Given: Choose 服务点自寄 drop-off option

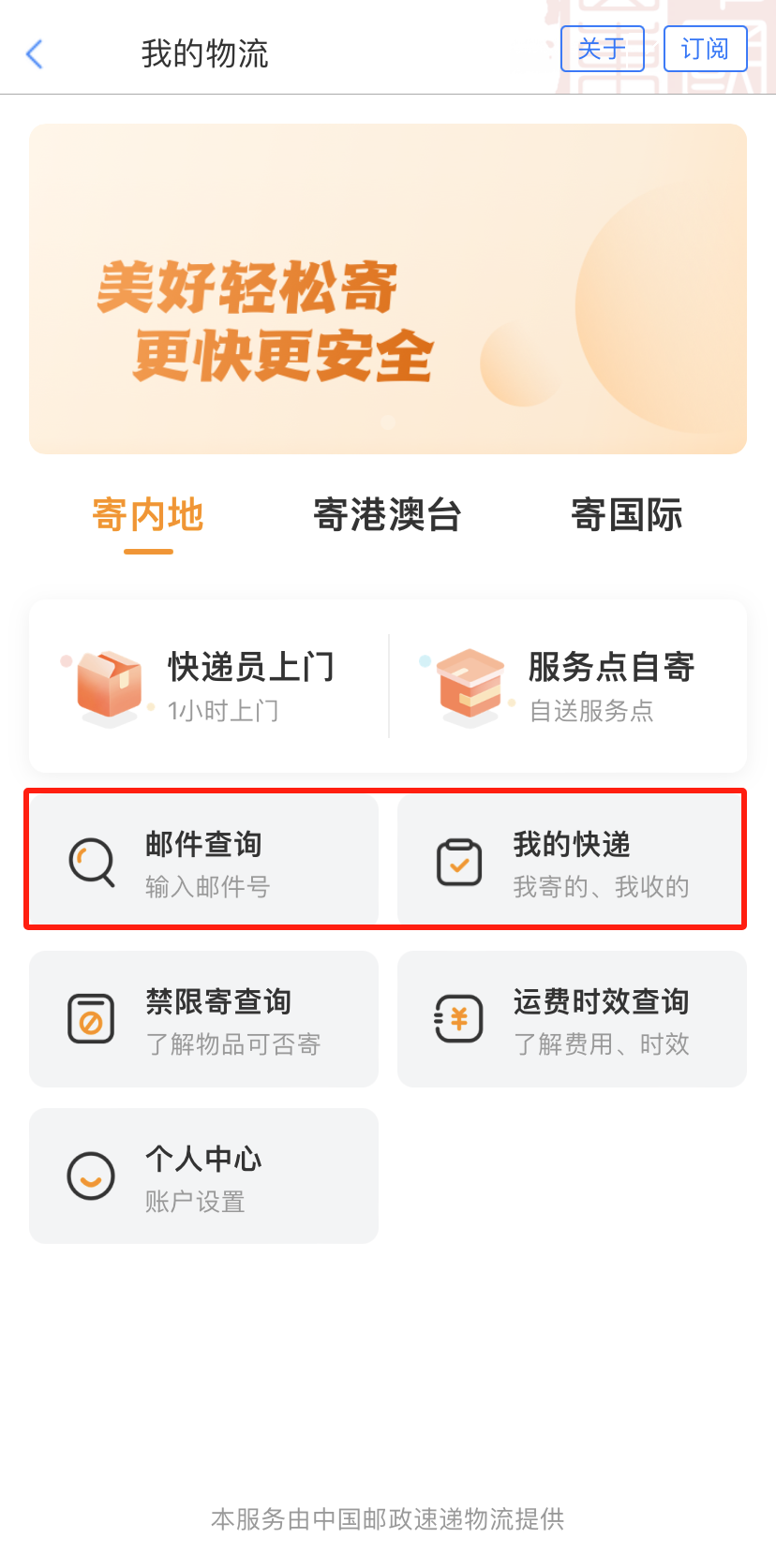Looking at the screenshot, I should [569, 687].
